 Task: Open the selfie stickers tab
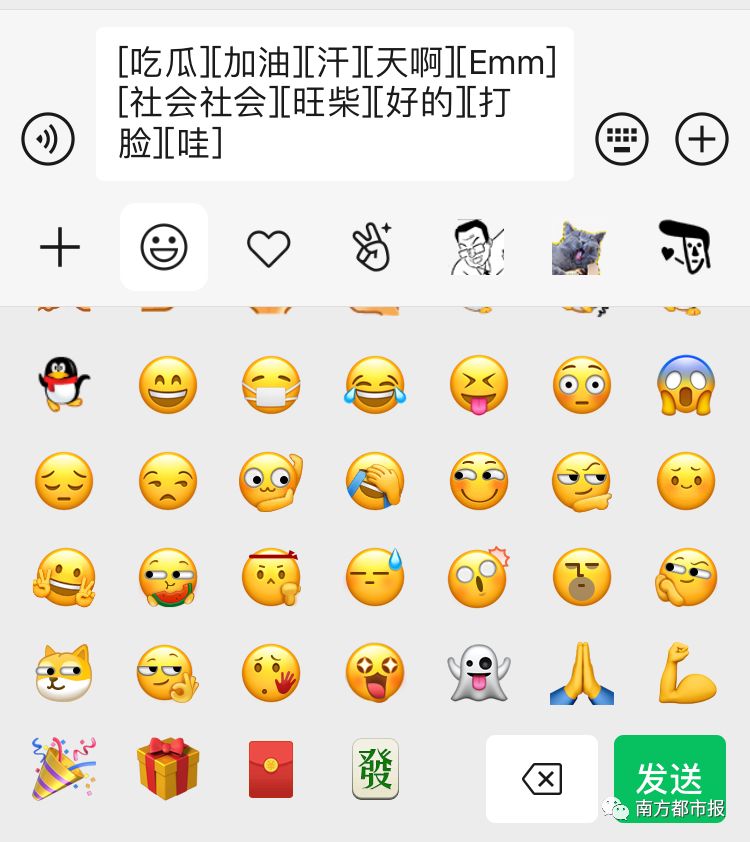(x=372, y=247)
